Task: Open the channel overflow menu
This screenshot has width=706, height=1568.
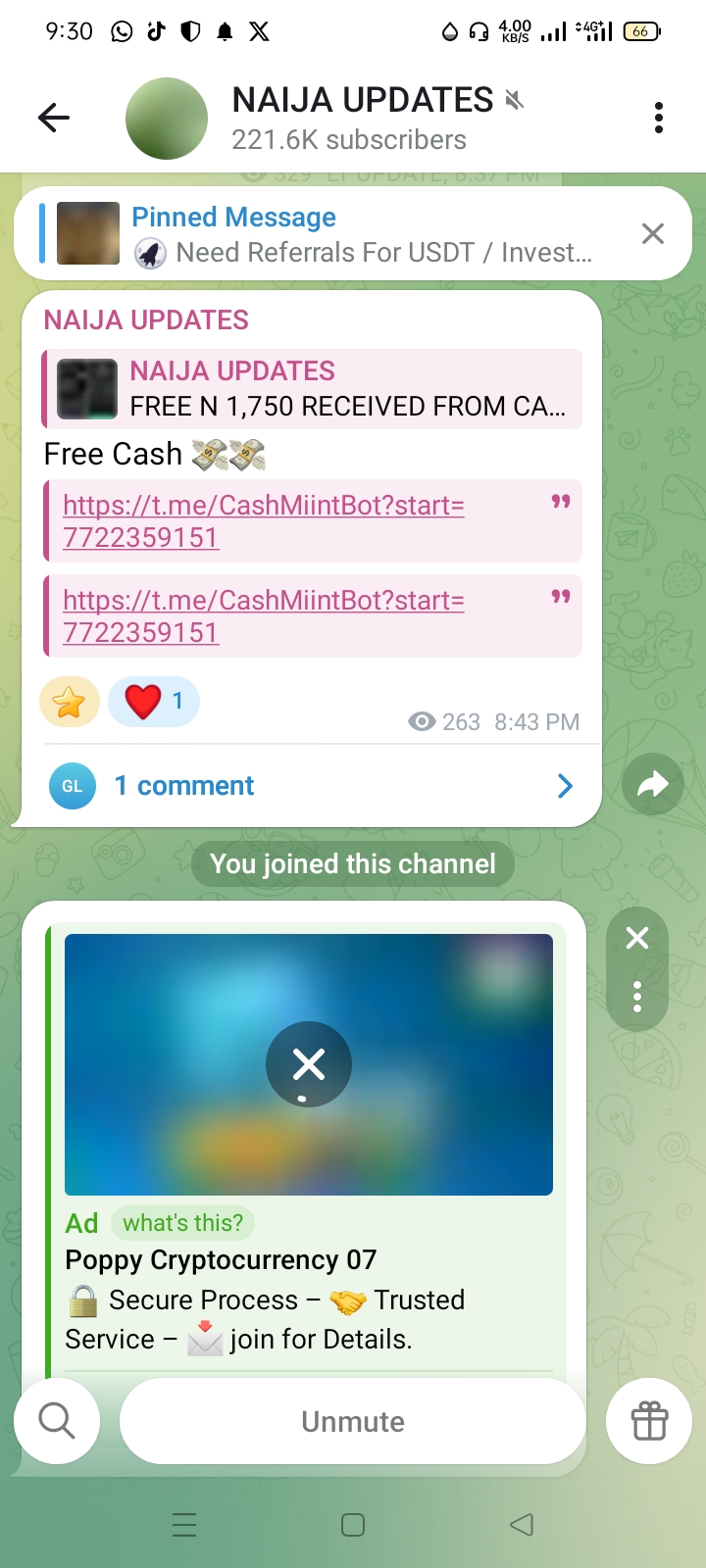Action: [658, 119]
